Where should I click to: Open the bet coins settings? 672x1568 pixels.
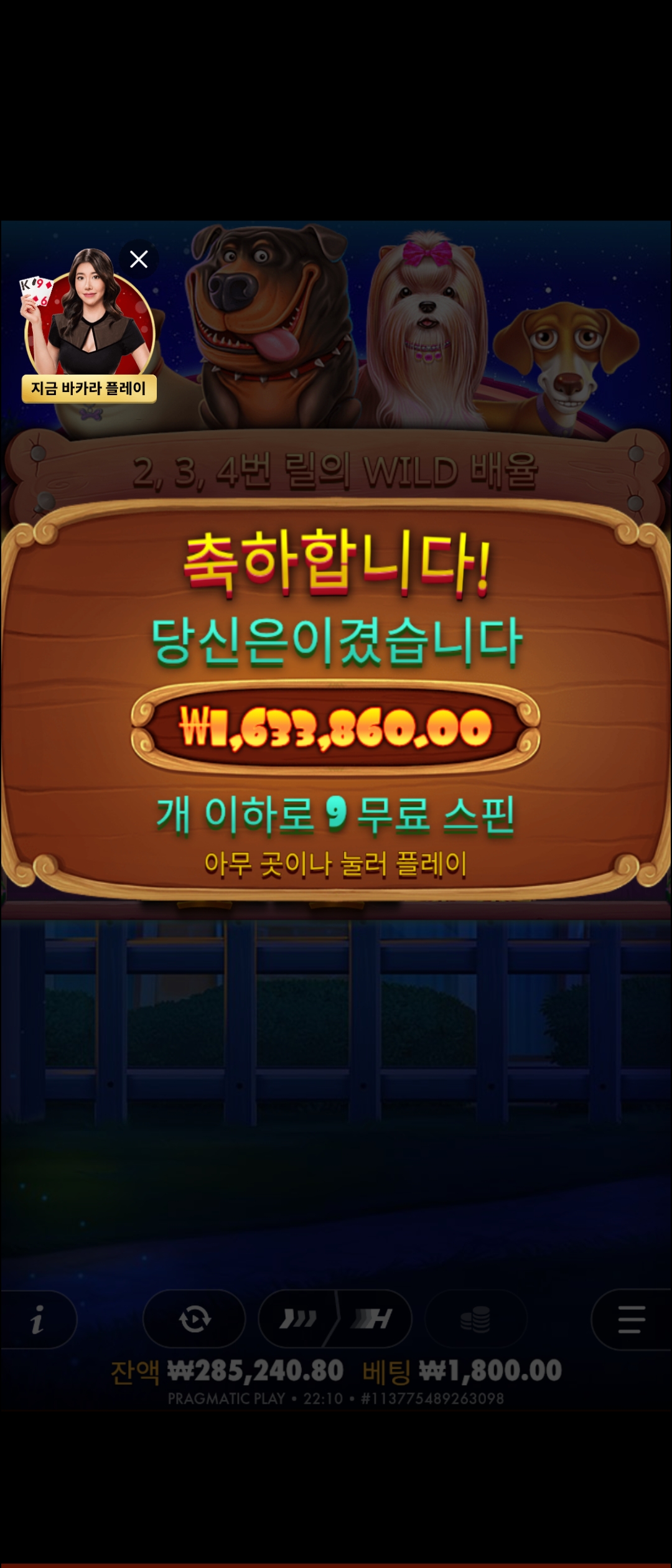tap(475, 1318)
